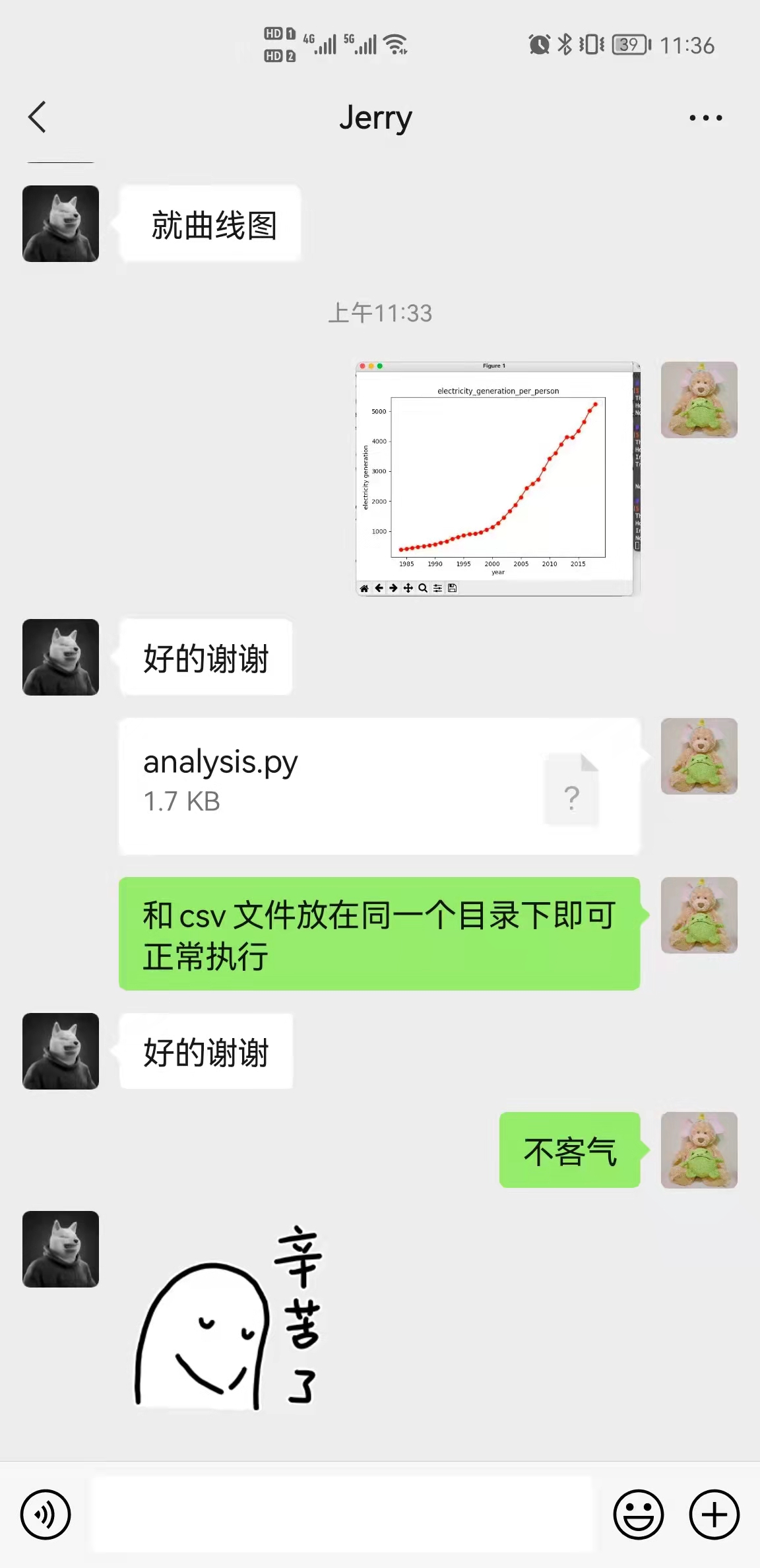Open chat info three-dot menu

click(x=705, y=118)
